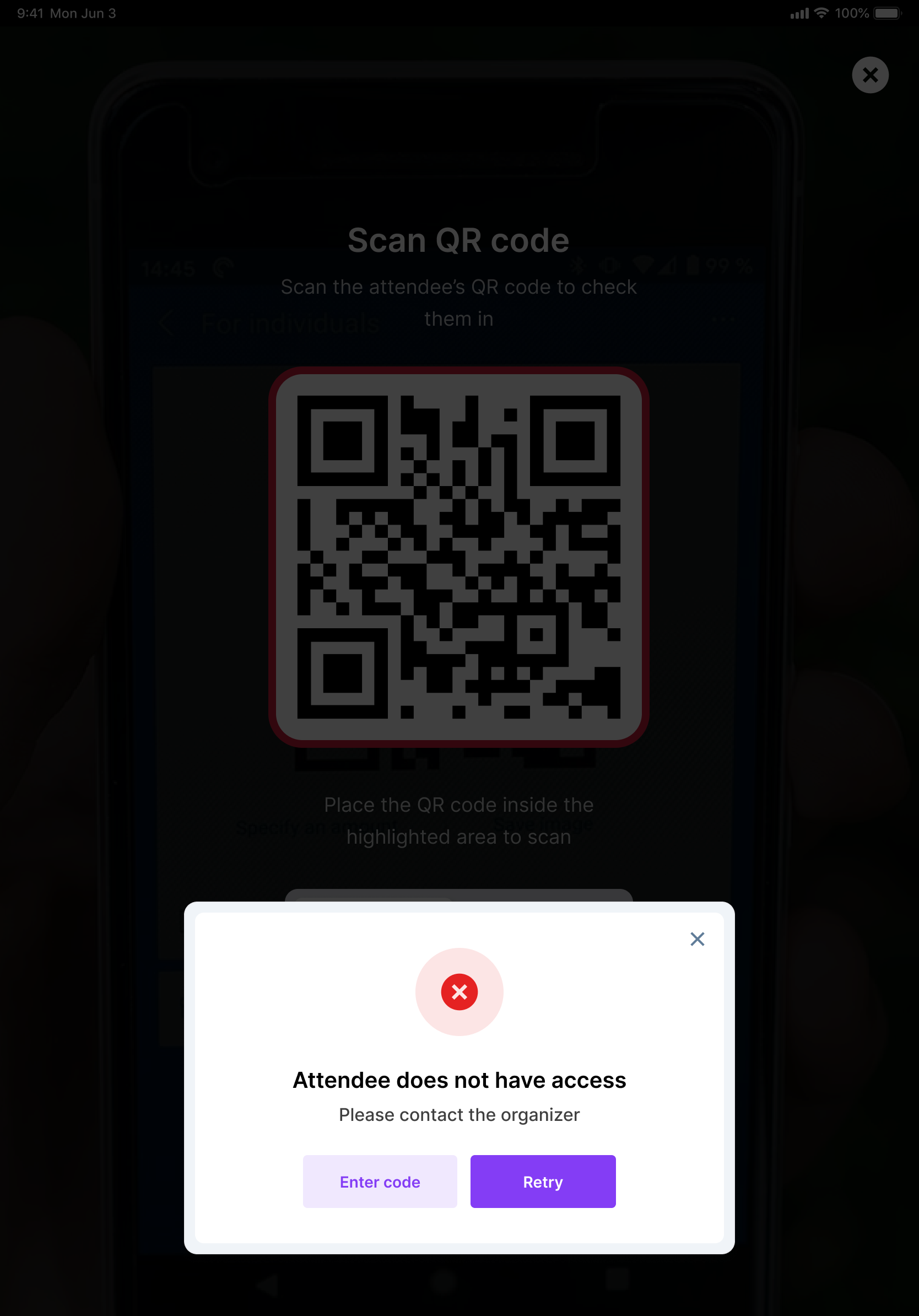The height and width of the screenshot is (1316, 919).
Task: Close the QR scanner screen
Action: pyautogui.click(x=870, y=75)
